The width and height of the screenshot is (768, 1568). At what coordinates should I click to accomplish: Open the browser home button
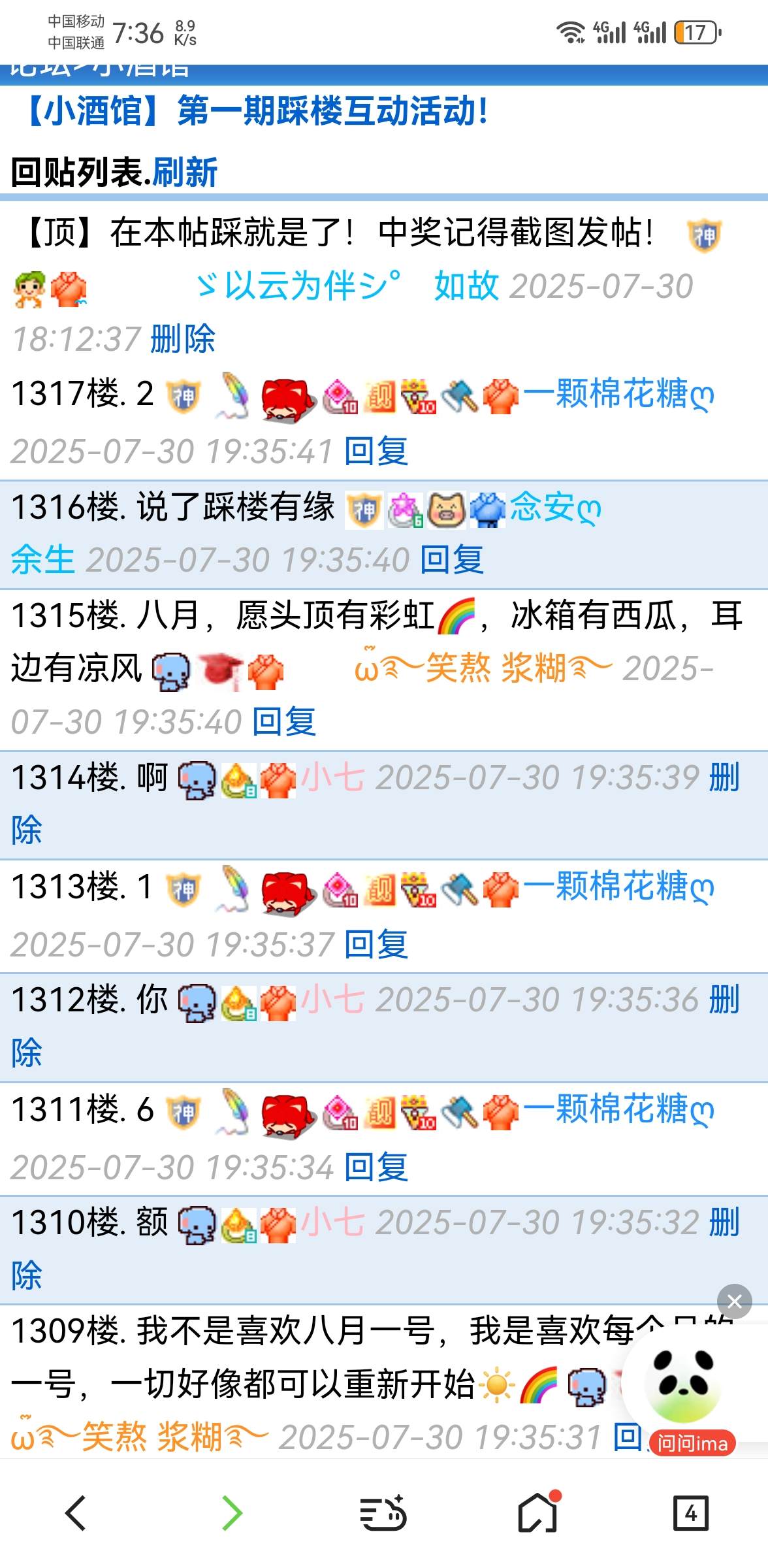(x=537, y=1513)
